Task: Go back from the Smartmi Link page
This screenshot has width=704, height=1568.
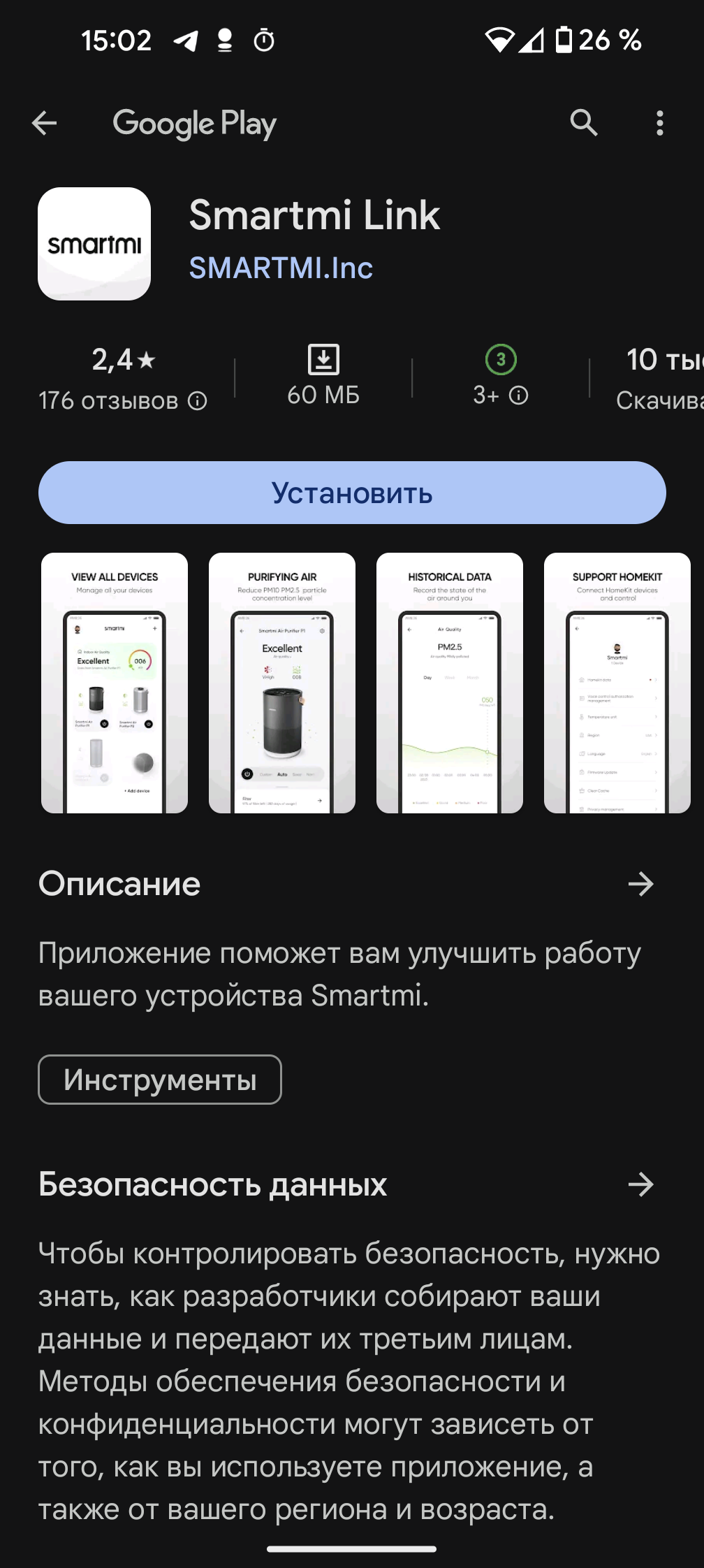Action: 45,124
